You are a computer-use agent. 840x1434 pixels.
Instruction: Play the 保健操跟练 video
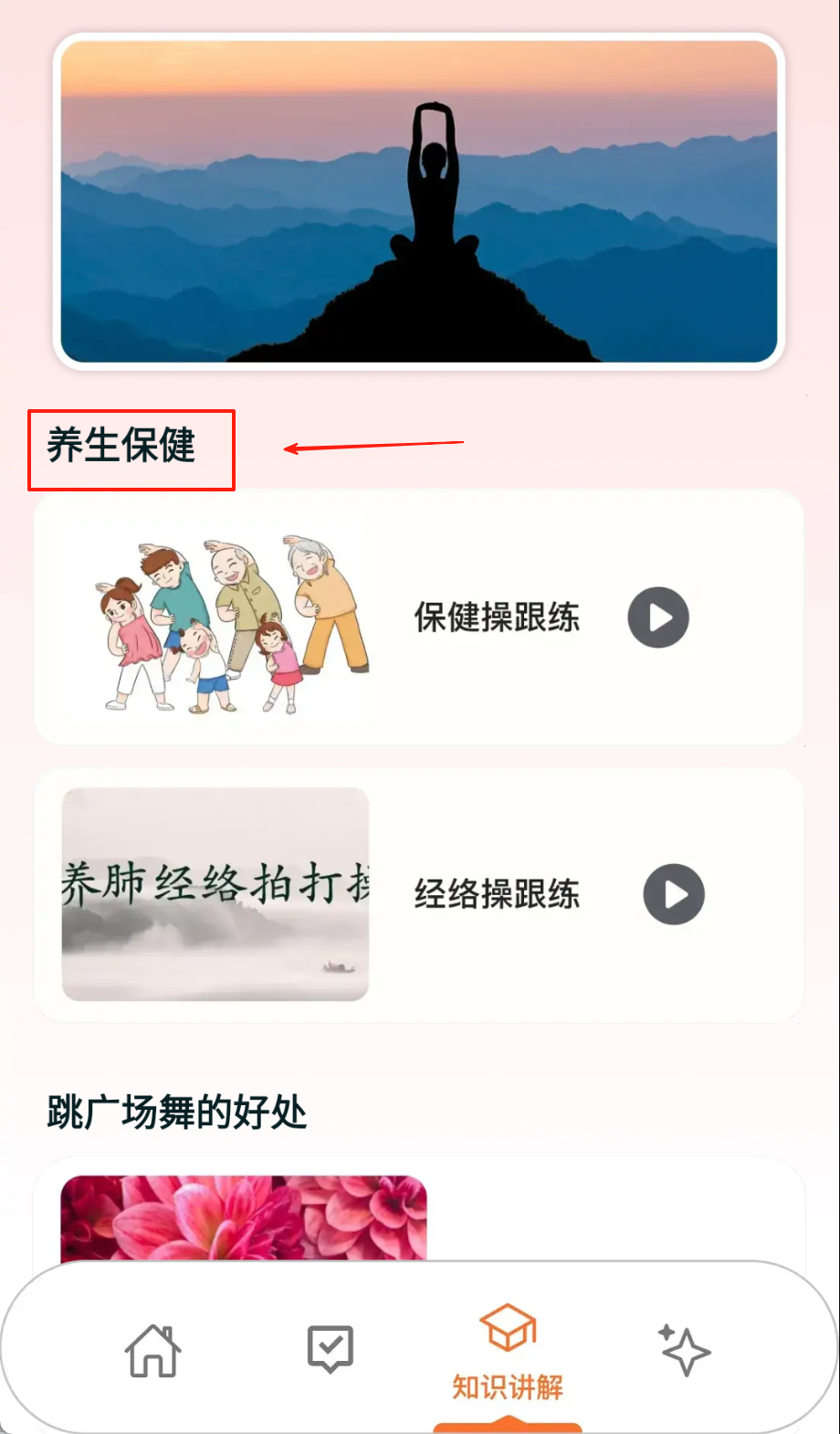657,617
